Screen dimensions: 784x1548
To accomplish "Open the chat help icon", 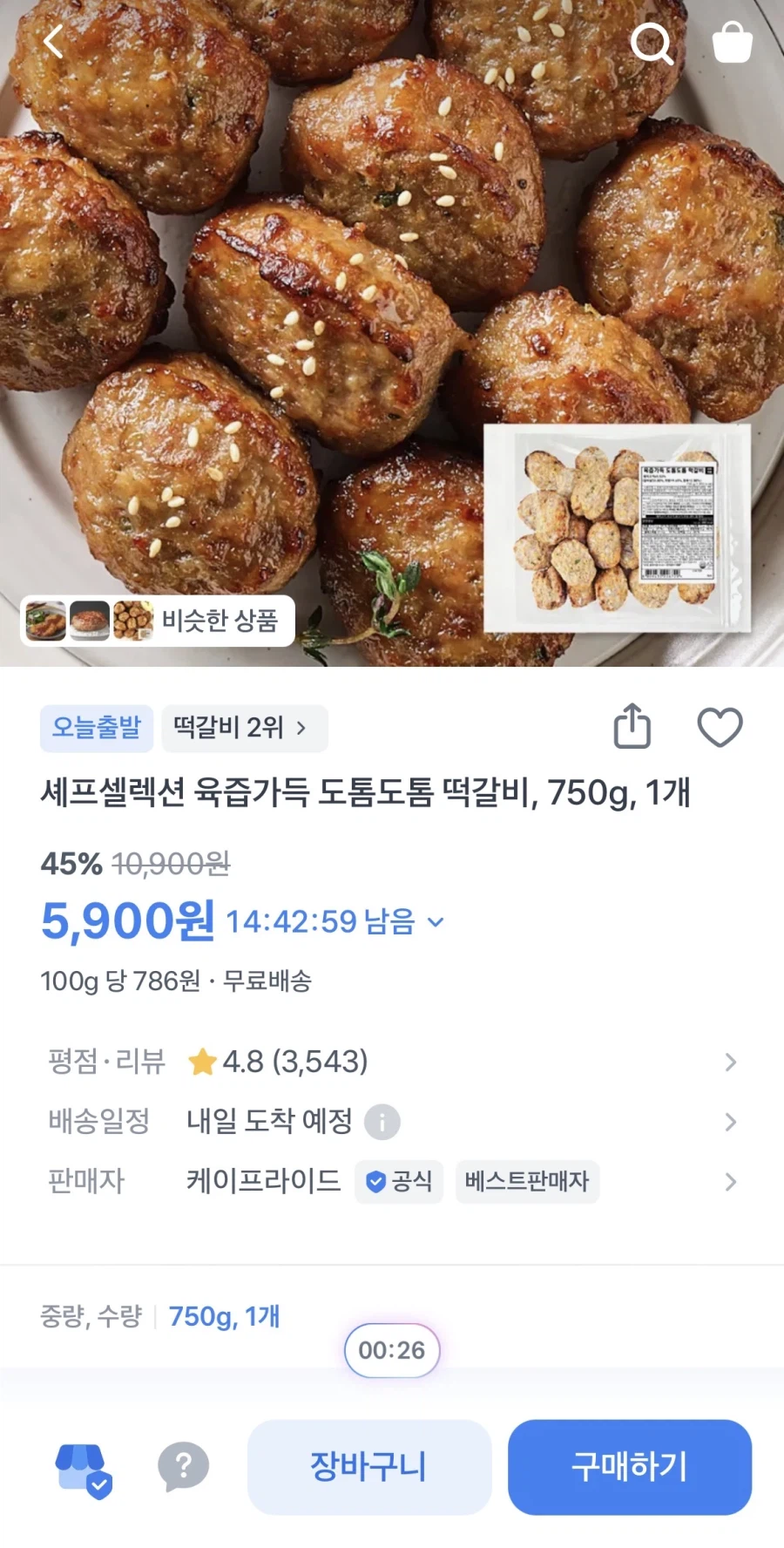I will tap(183, 1467).
